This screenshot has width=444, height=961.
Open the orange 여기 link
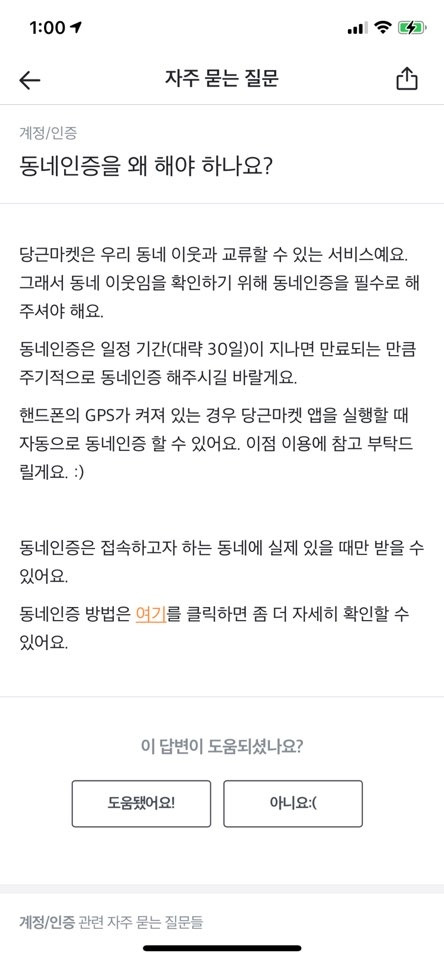point(151,615)
